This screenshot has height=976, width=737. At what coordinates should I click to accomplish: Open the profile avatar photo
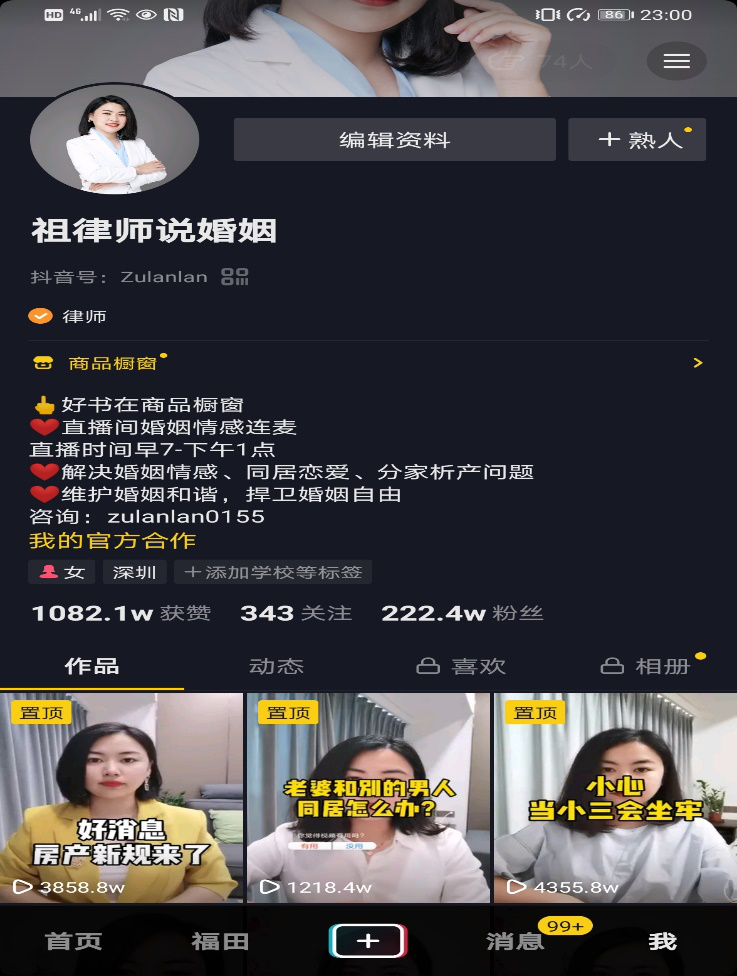114,140
